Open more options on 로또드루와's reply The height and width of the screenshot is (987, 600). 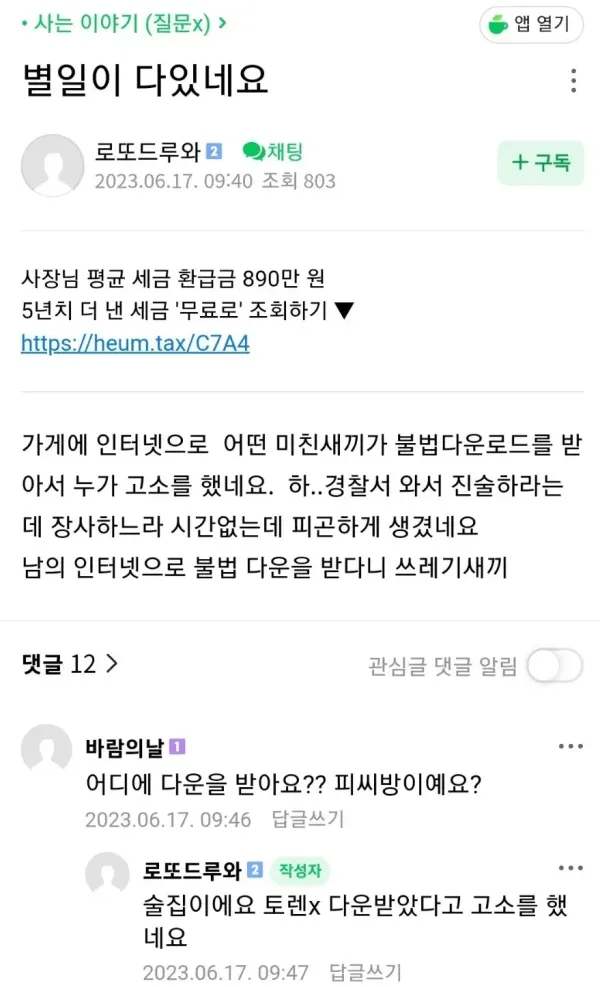[x=570, y=868]
